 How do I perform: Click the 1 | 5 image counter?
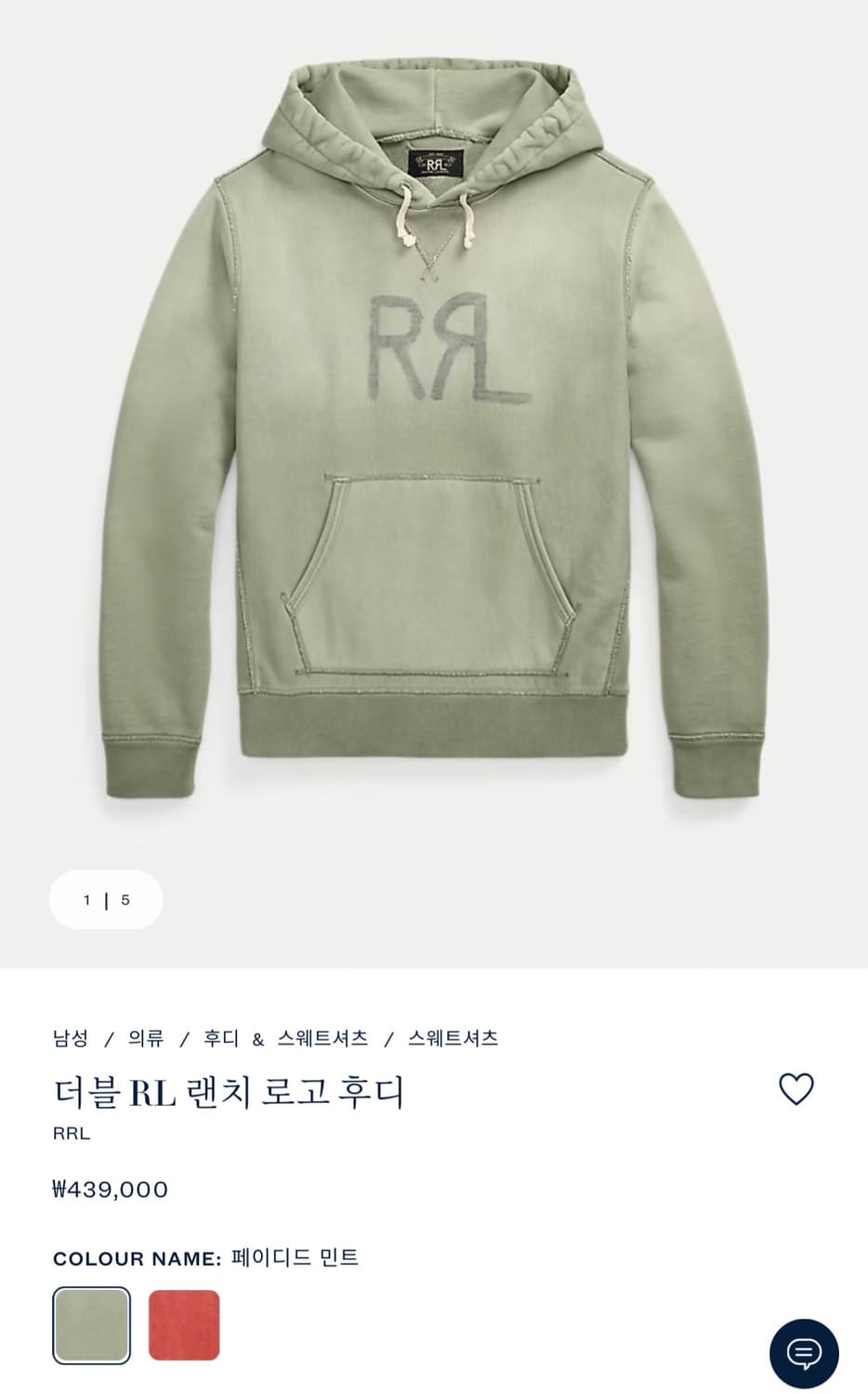coord(106,900)
